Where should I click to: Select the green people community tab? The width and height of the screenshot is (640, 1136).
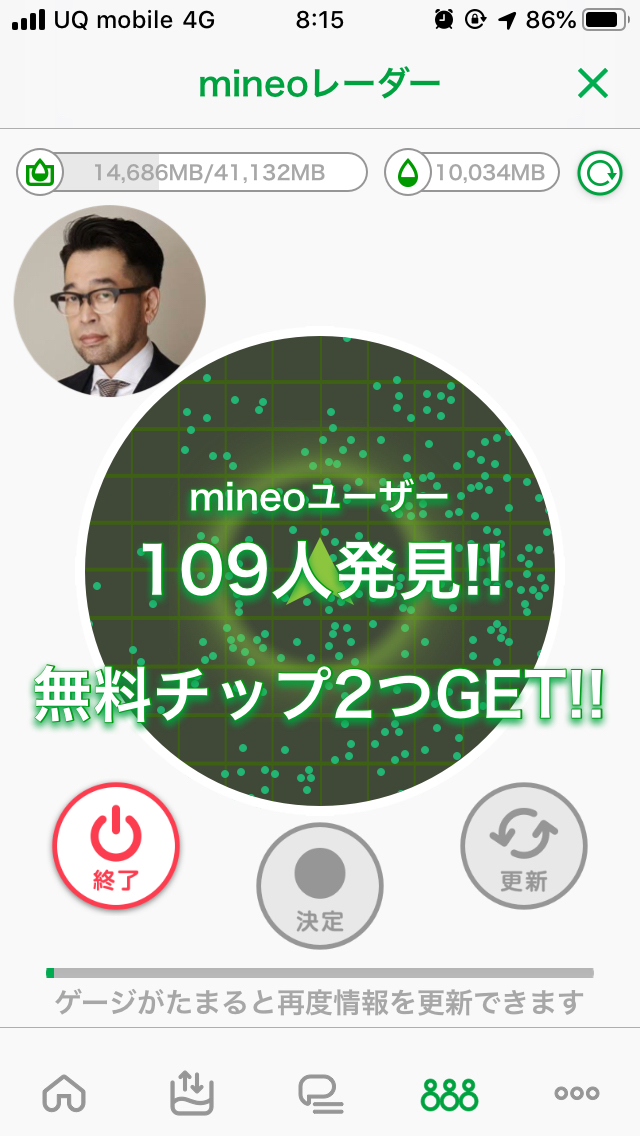pos(449,1093)
